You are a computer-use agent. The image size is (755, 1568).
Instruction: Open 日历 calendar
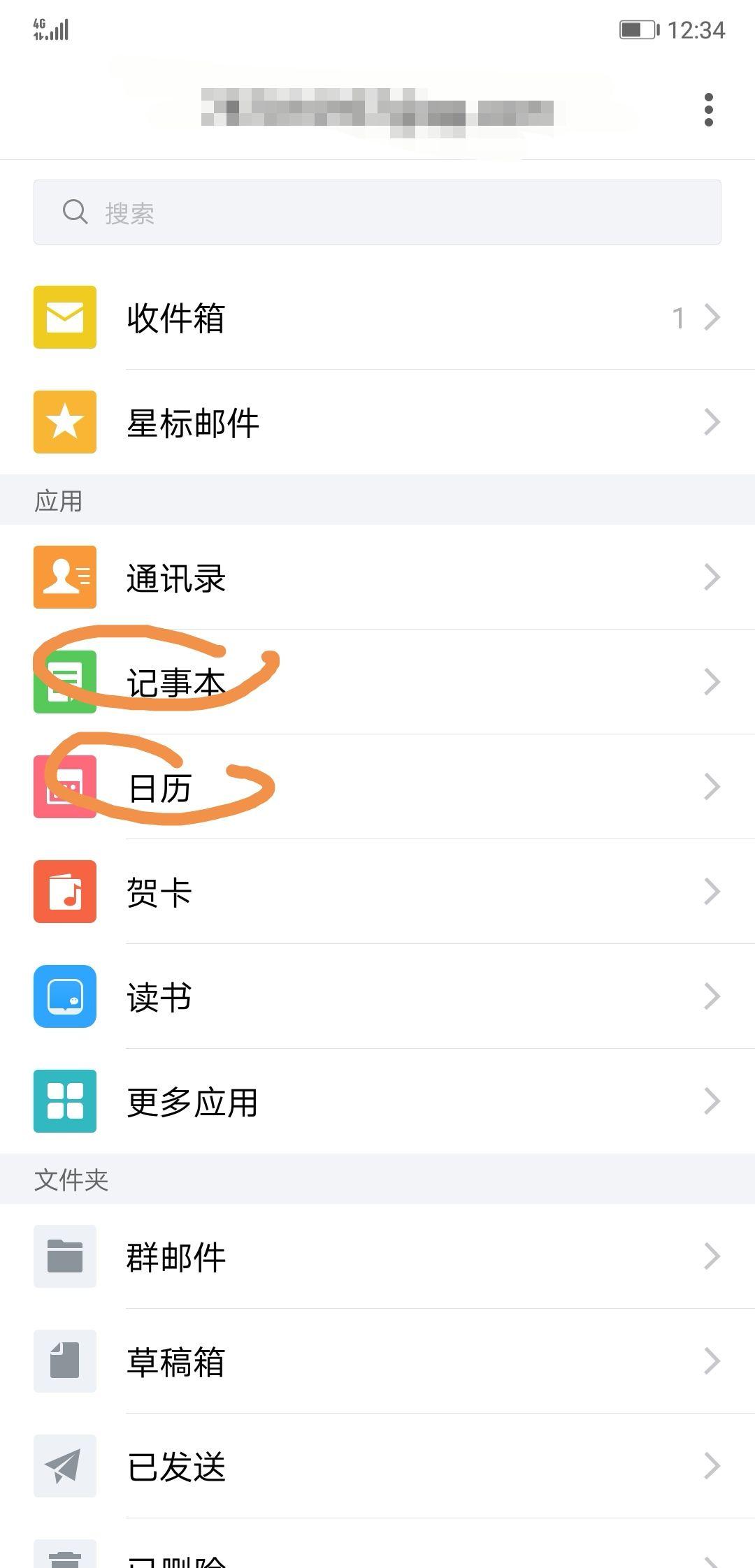377,787
